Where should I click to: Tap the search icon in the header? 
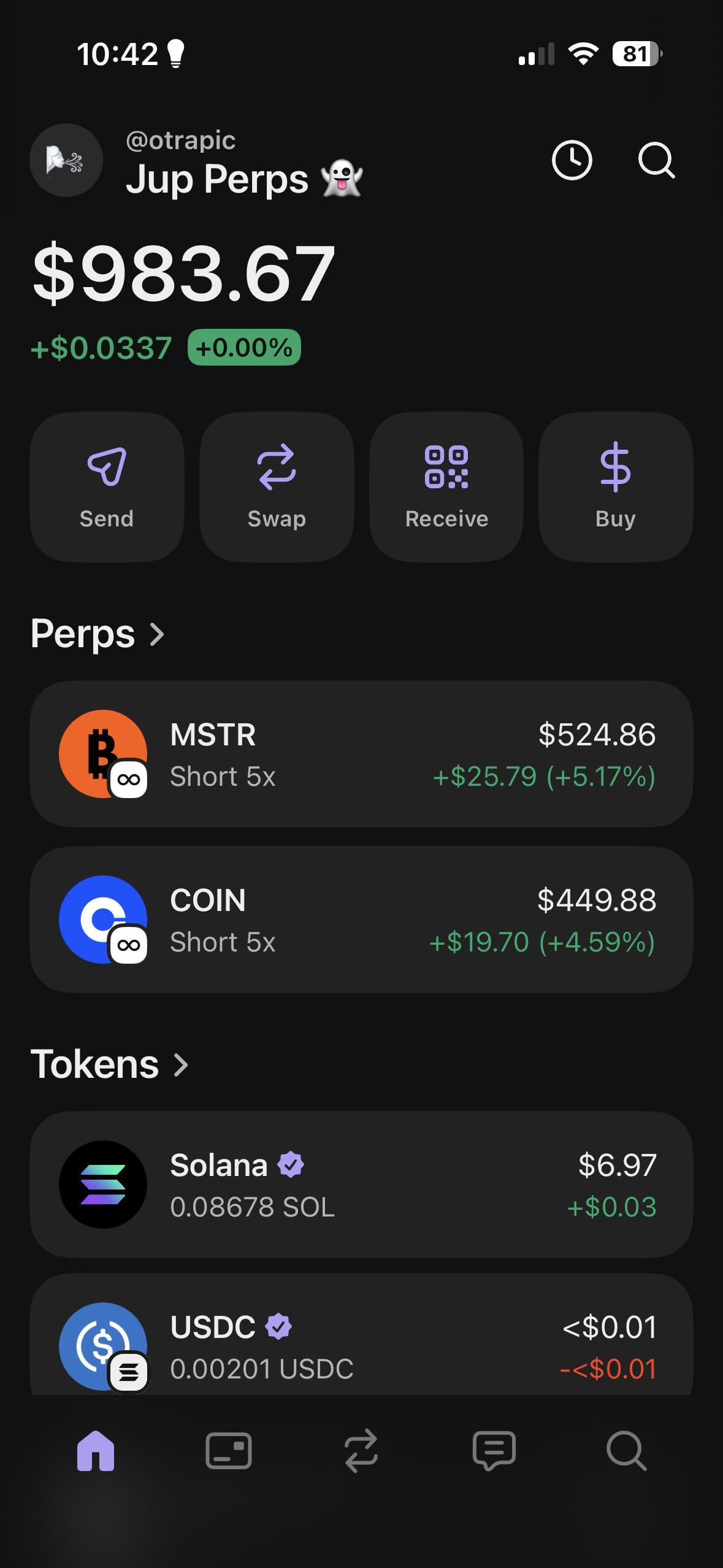tap(656, 161)
